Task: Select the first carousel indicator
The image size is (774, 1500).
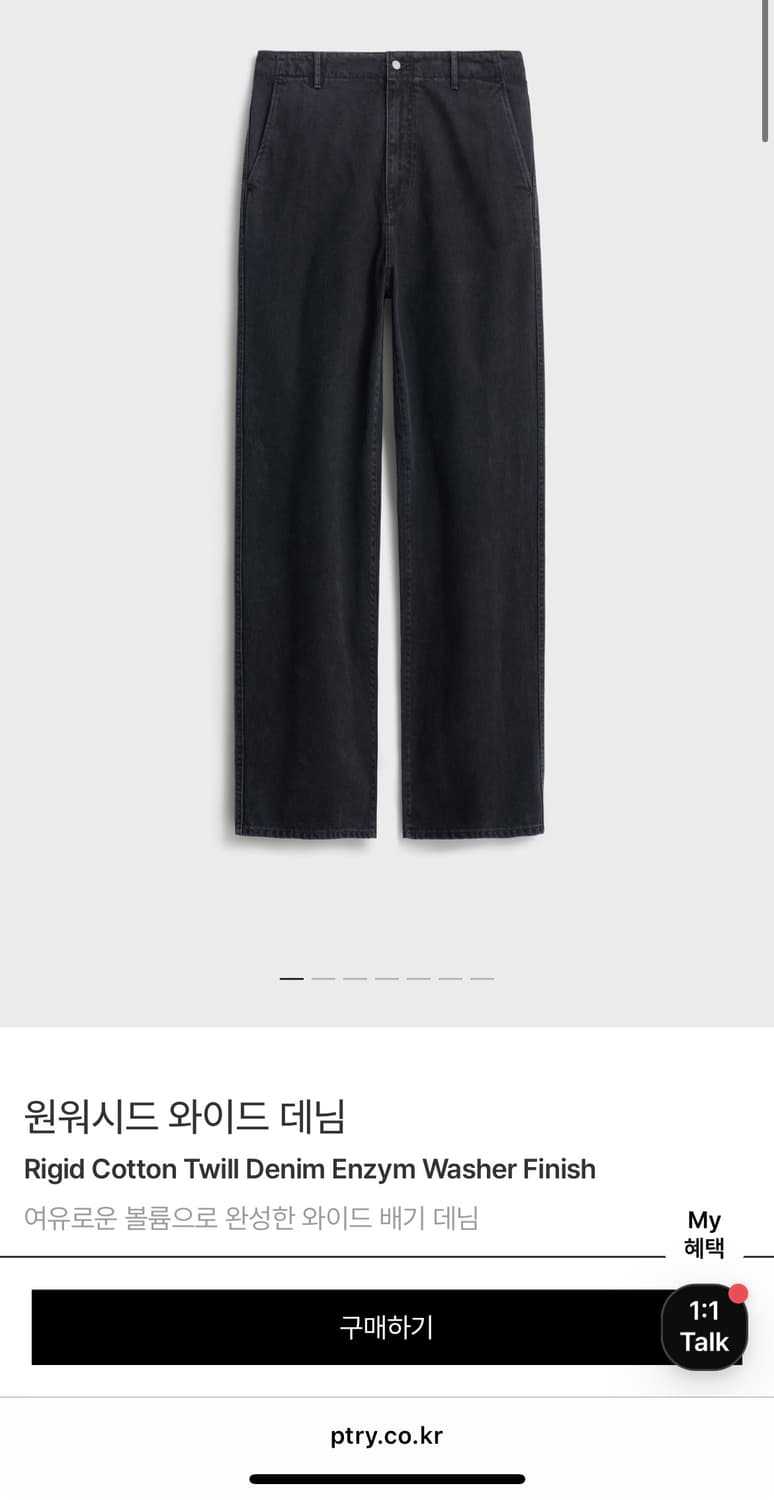Action: click(x=292, y=977)
